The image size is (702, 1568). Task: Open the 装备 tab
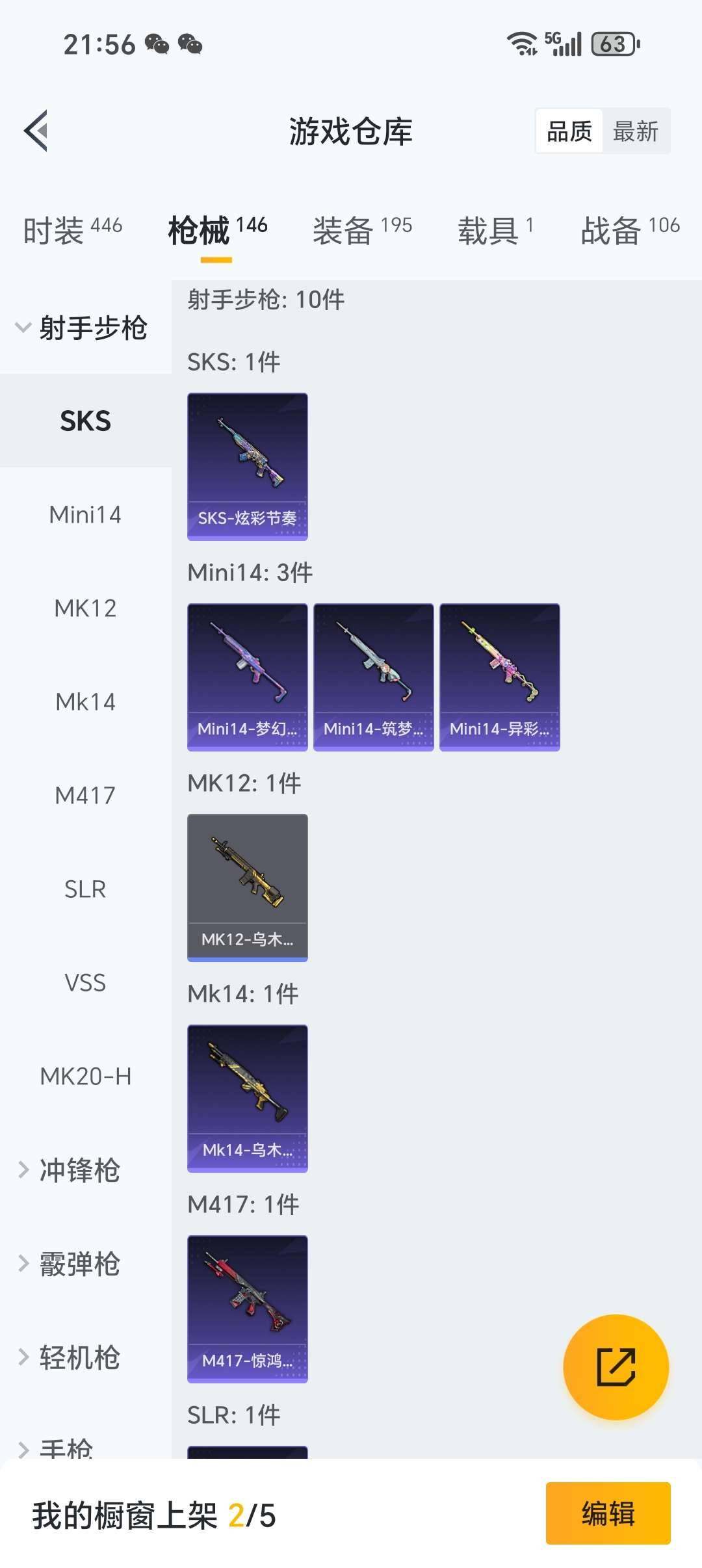point(362,230)
